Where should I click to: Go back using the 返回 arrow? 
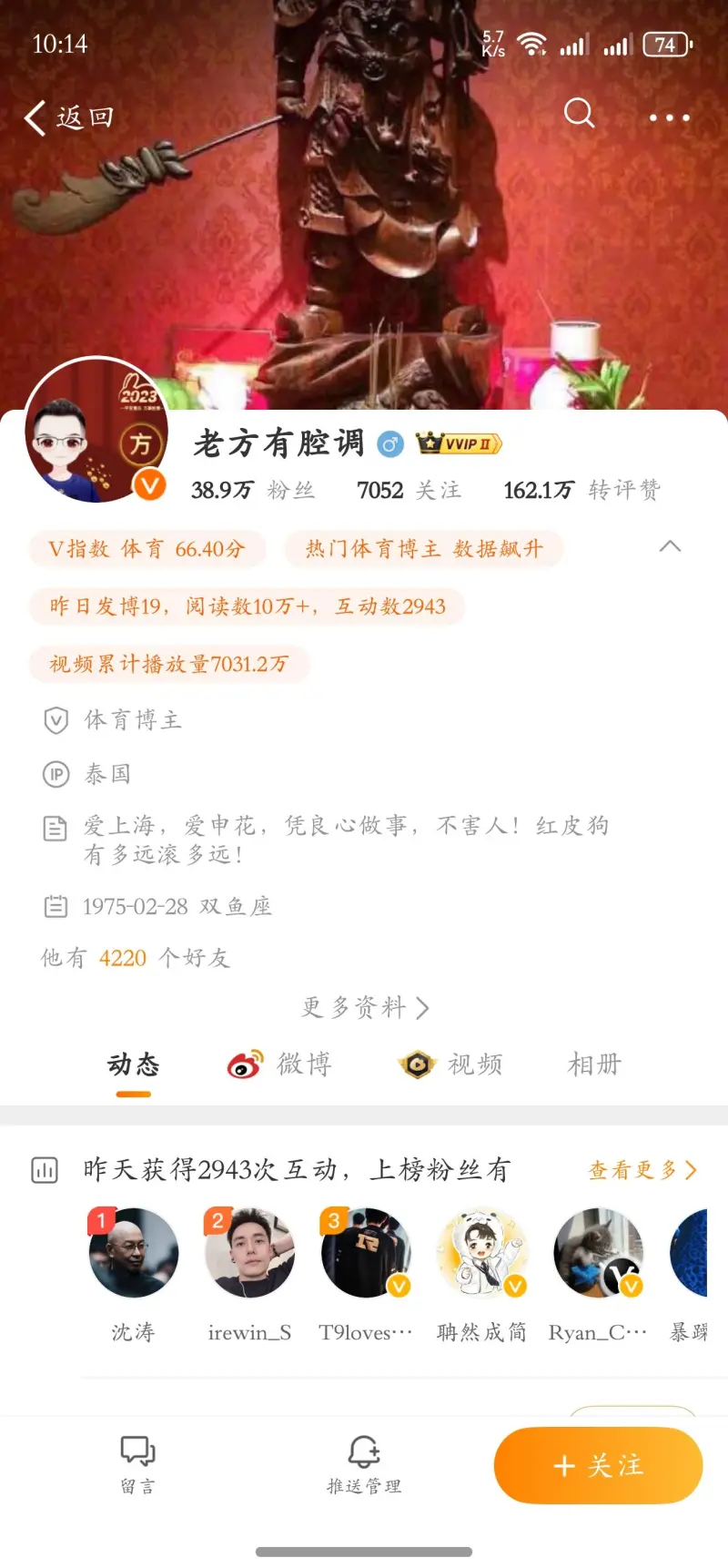click(68, 117)
